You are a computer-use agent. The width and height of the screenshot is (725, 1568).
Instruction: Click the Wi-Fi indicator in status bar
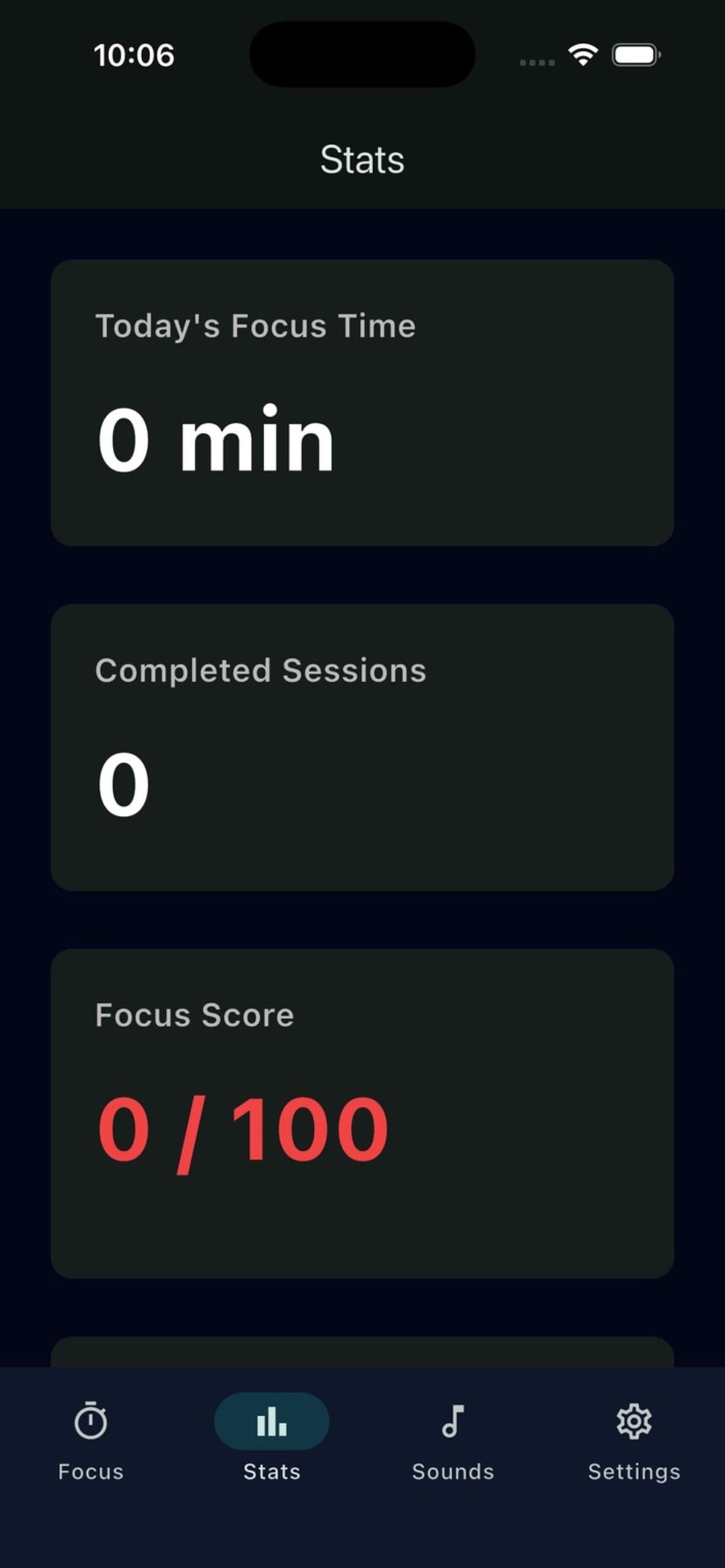580,55
